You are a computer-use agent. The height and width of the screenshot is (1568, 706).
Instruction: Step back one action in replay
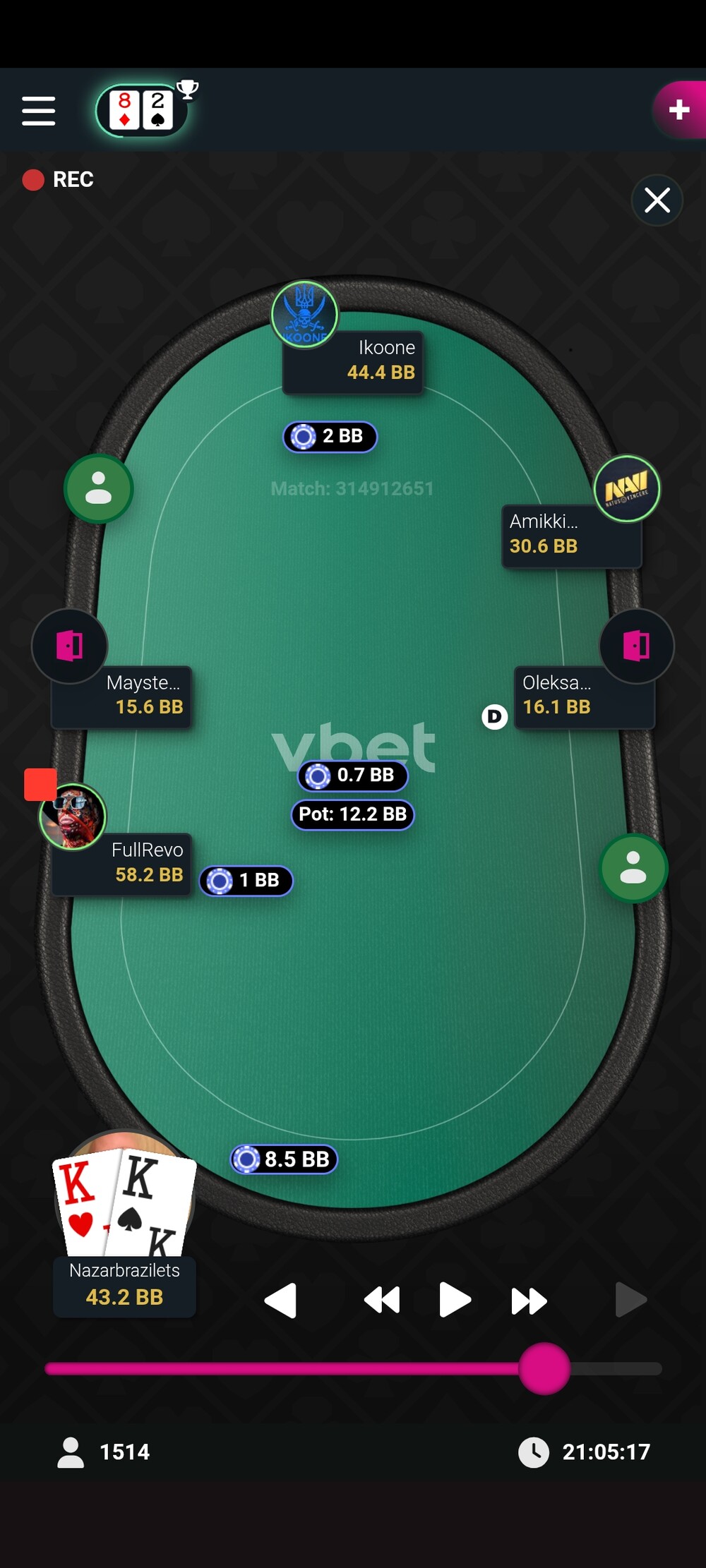[281, 1300]
